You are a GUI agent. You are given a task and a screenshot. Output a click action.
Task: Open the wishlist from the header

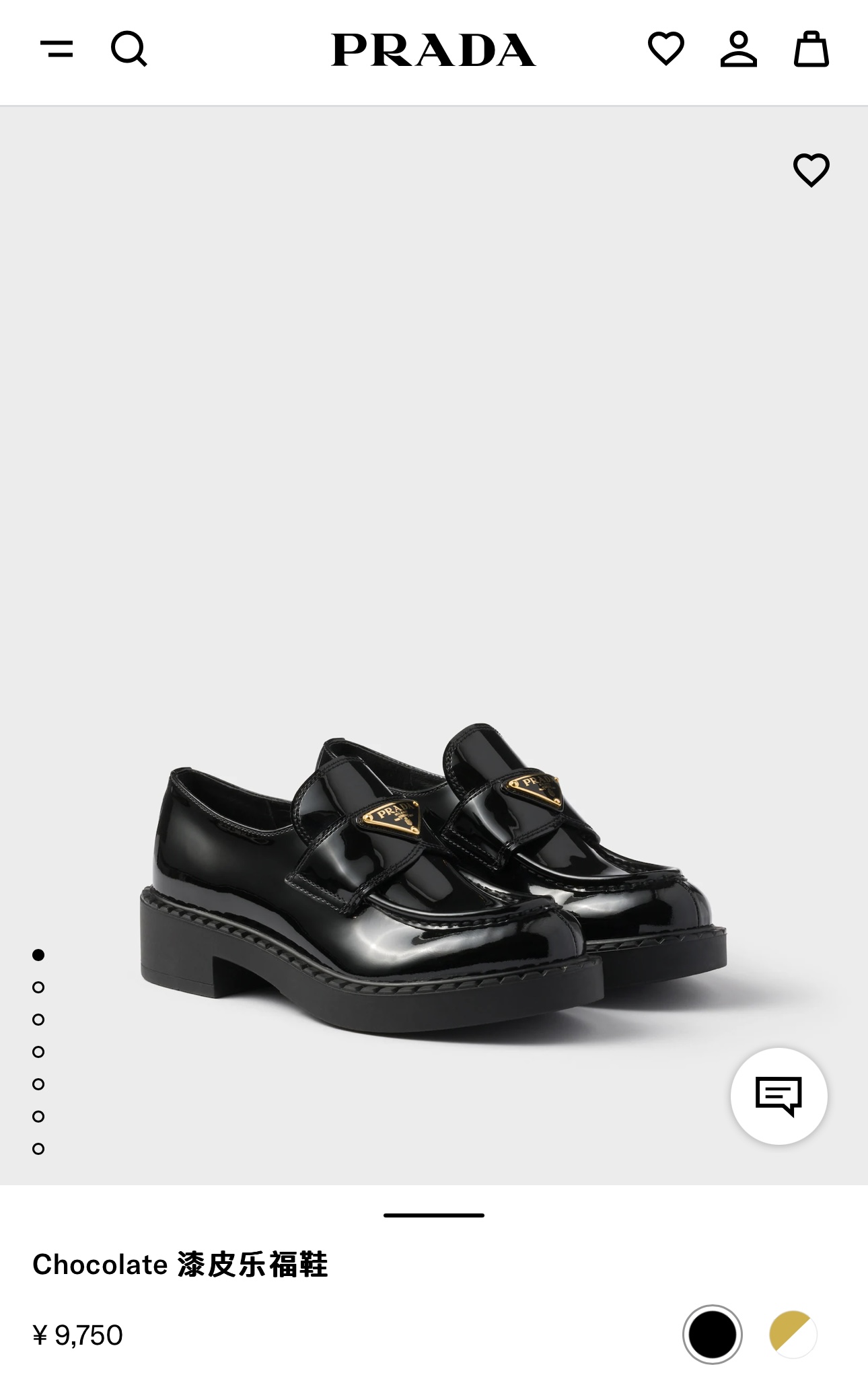tap(665, 49)
